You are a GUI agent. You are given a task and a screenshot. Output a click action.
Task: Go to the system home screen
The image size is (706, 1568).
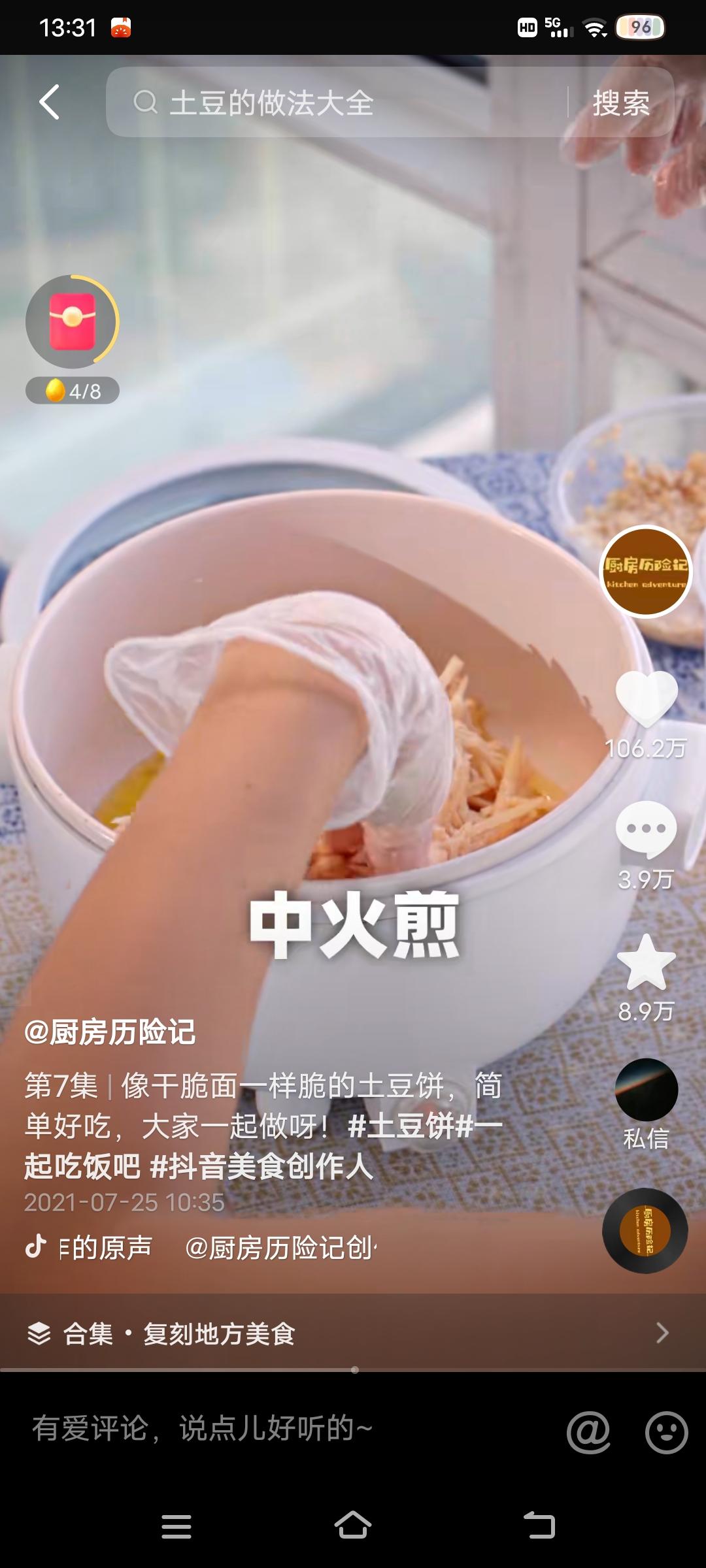pyautogui.click(x=353, y=1526)
